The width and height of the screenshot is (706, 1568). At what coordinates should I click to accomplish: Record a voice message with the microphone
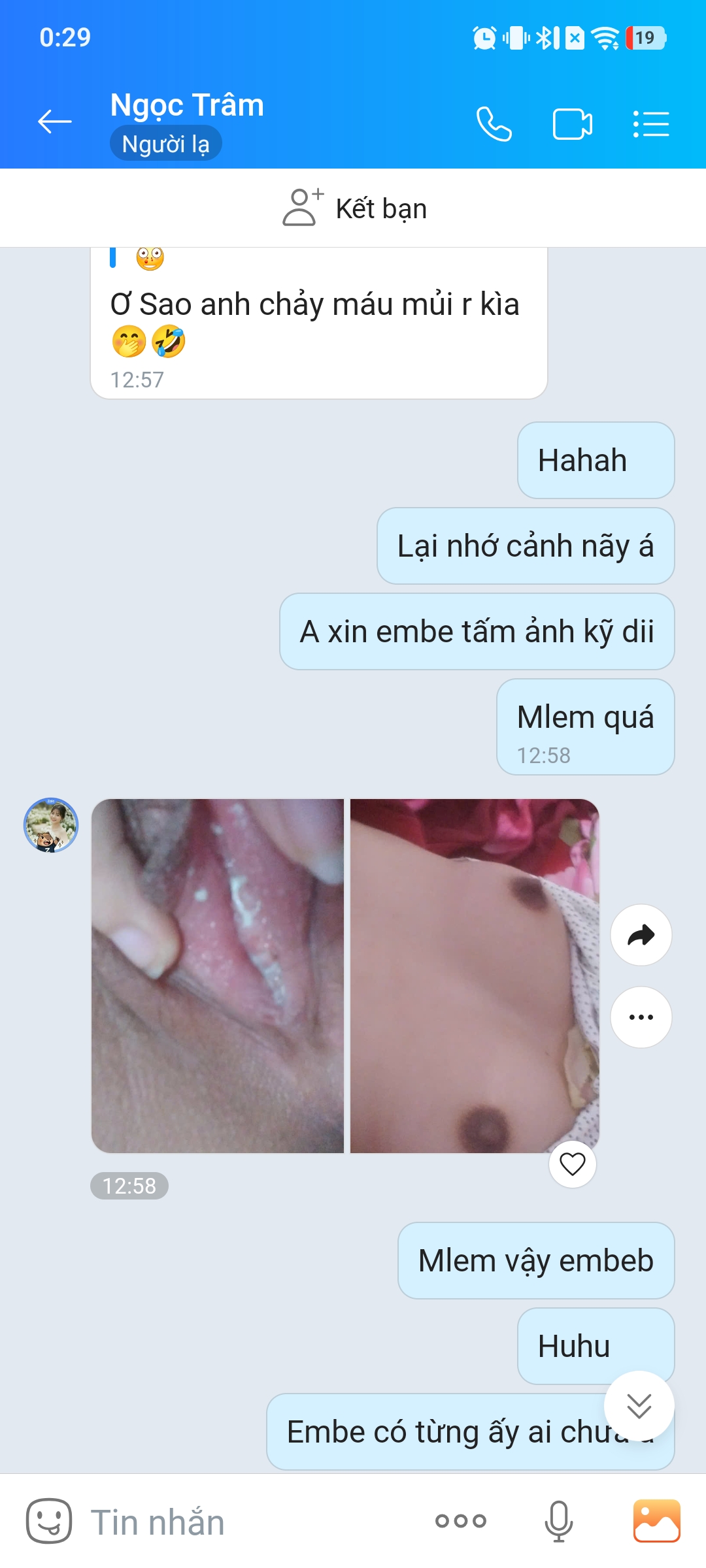pos(559,1521)
